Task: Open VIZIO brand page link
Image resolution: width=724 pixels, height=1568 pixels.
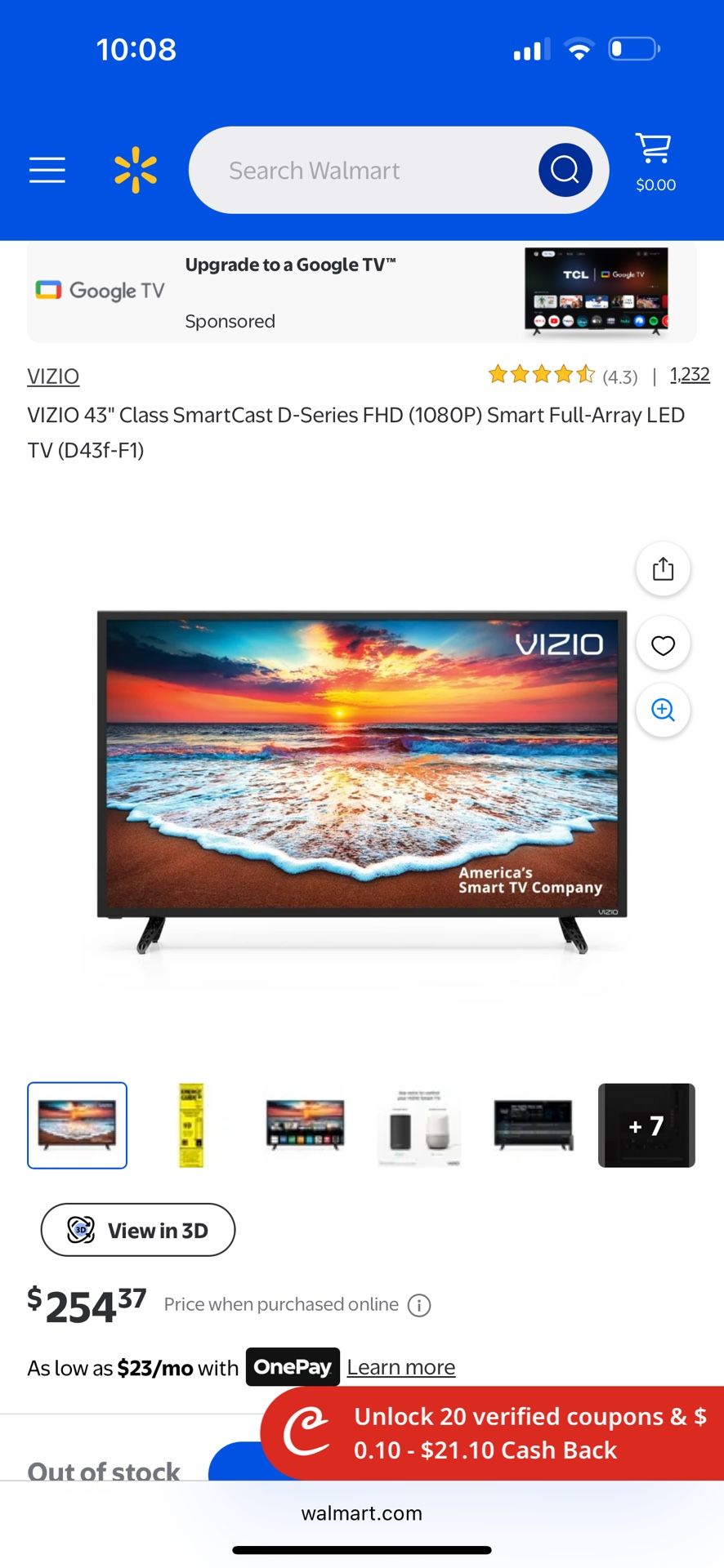Action: (x=52, y=376)
